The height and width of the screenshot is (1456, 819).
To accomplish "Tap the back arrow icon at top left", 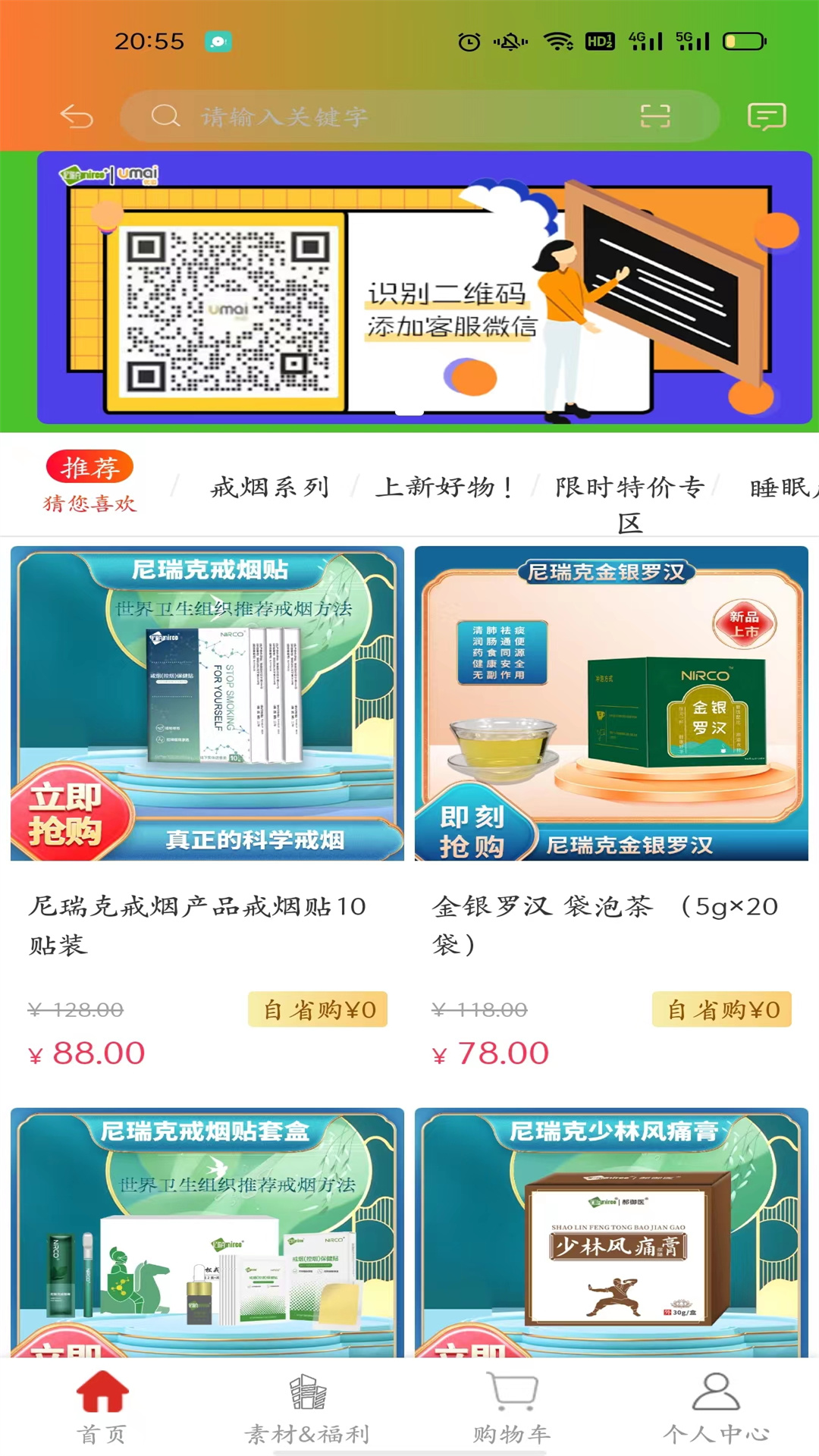I will 76,117.
